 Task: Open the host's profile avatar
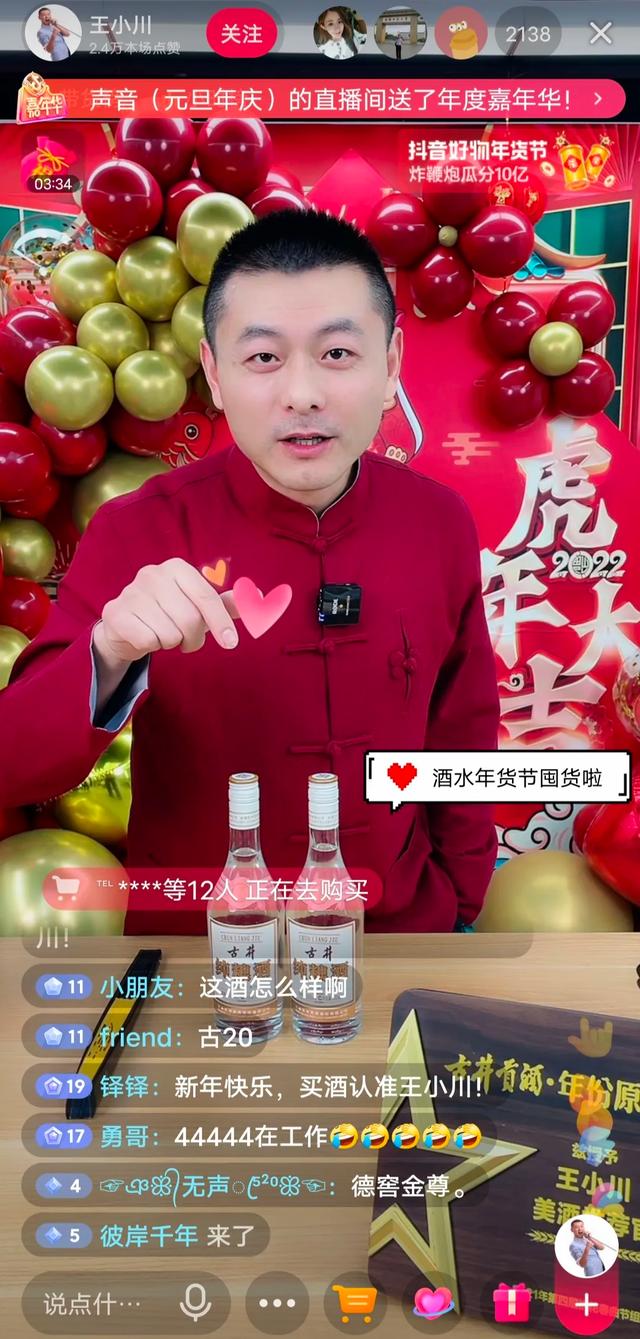click(53, 33)
